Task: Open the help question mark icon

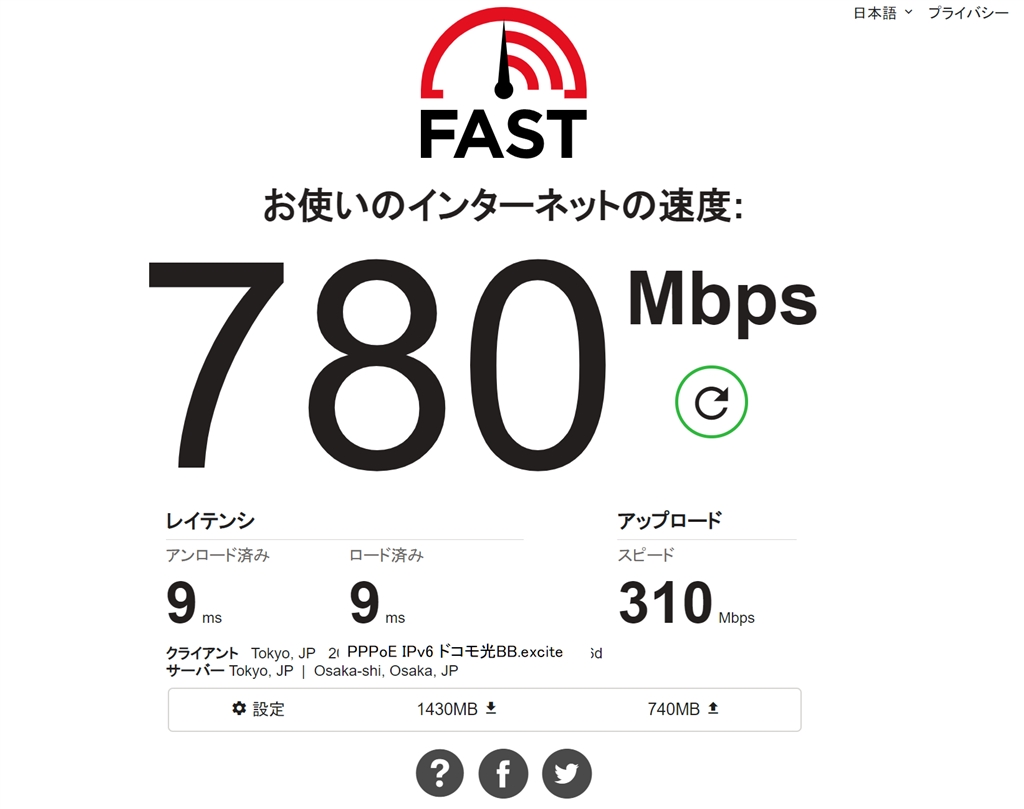Action: tap(440, 772)
